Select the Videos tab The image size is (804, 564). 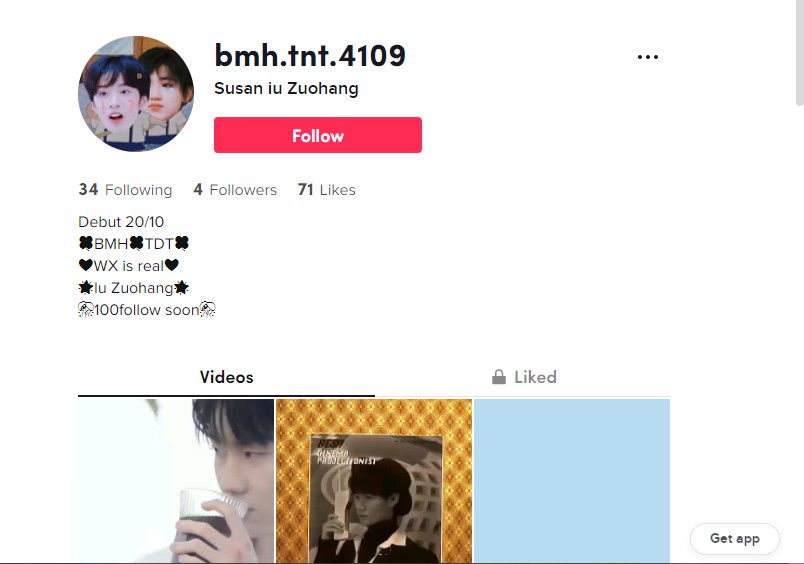pos(226,377)
